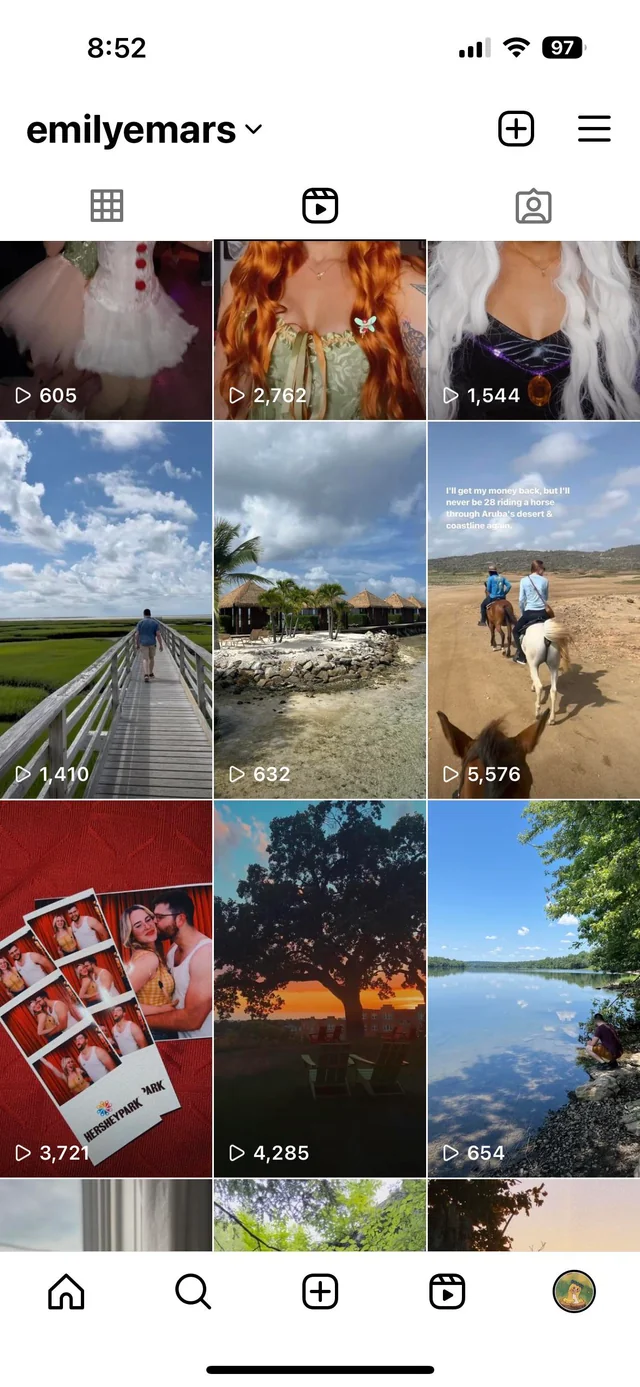Image resolution: width=640 pixels, height=1387 pixels.
Task: Open the search and explore tab
Action: (193, 1292)
